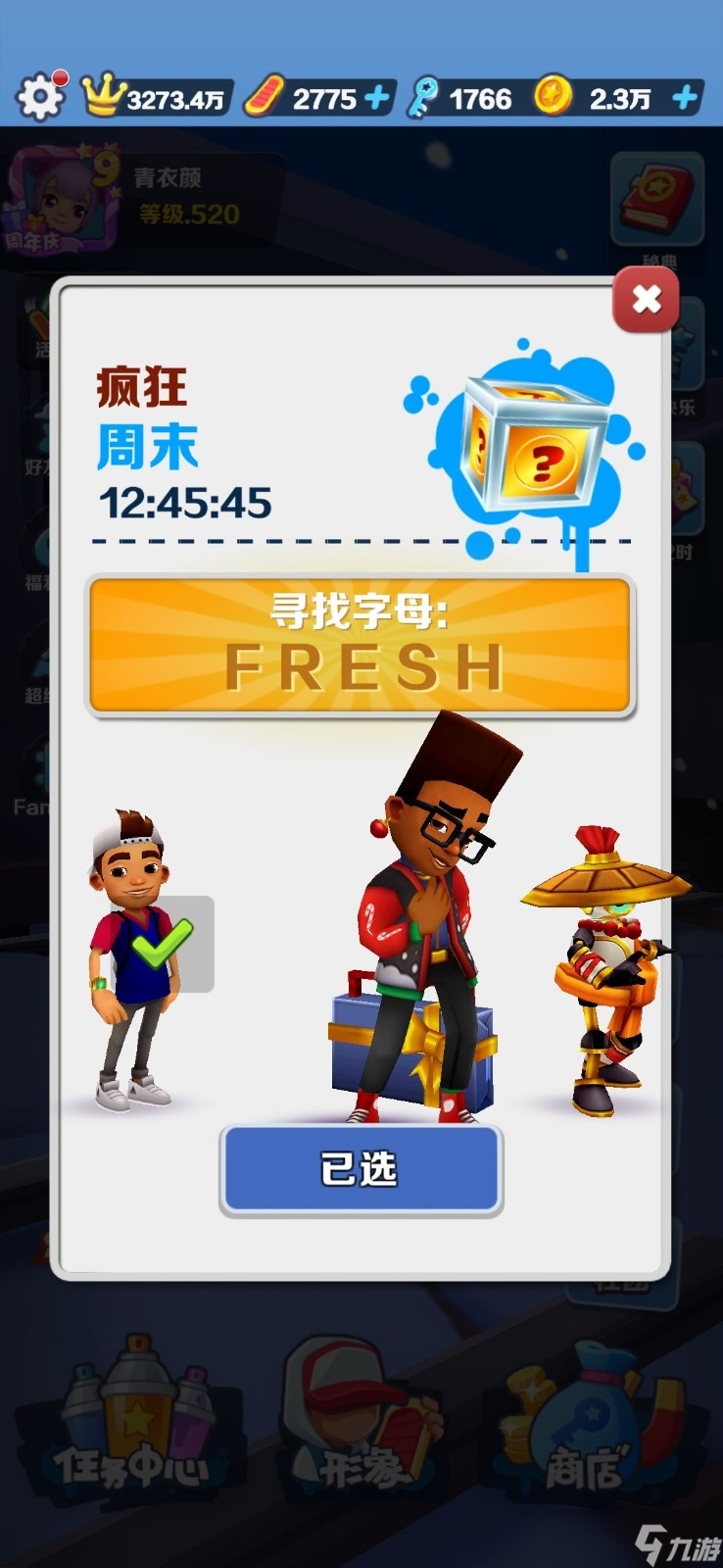The height and width of the screenshot is (1568, 723).
Task: Tap the 寻找字母 FRESH banner
Action: tap(361, 645)
